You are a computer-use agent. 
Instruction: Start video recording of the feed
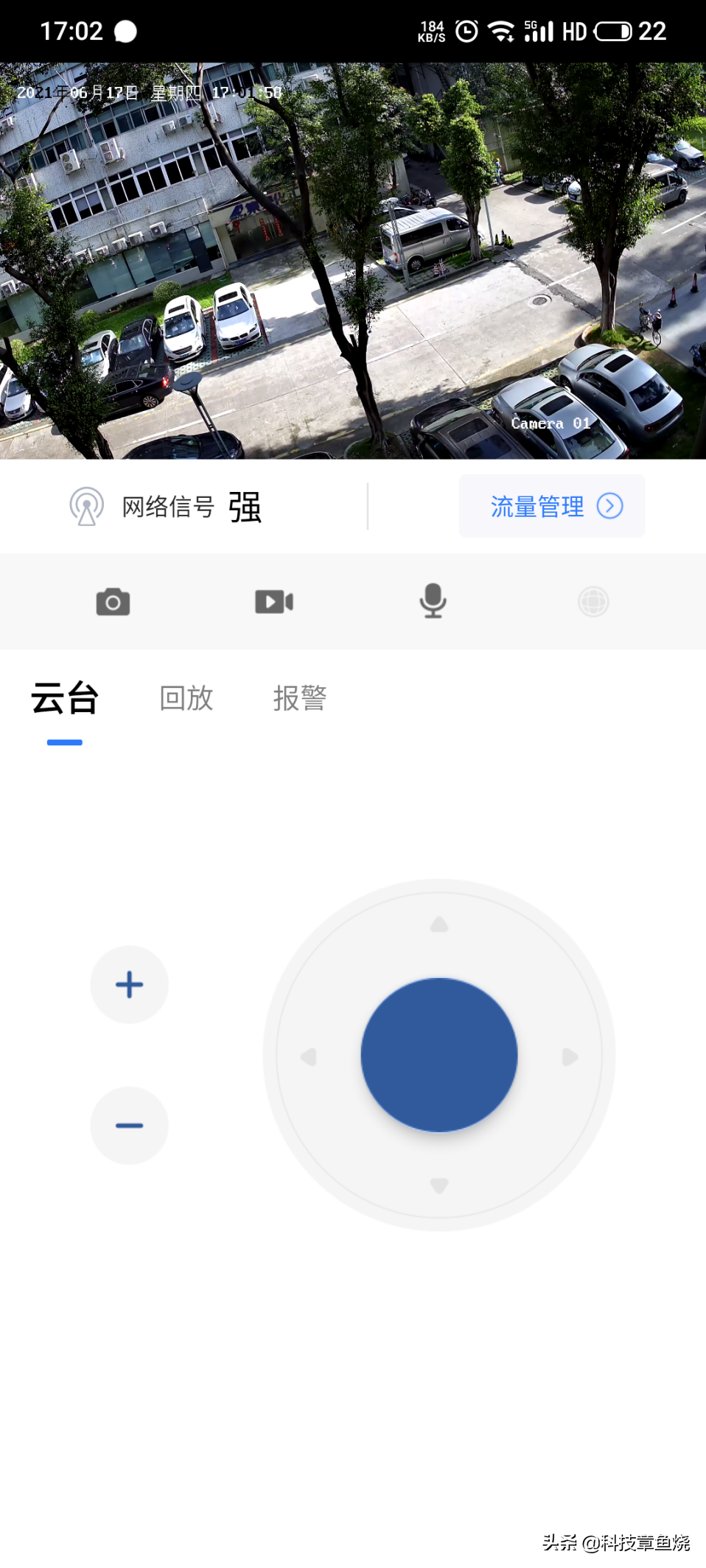click(274, 602)
